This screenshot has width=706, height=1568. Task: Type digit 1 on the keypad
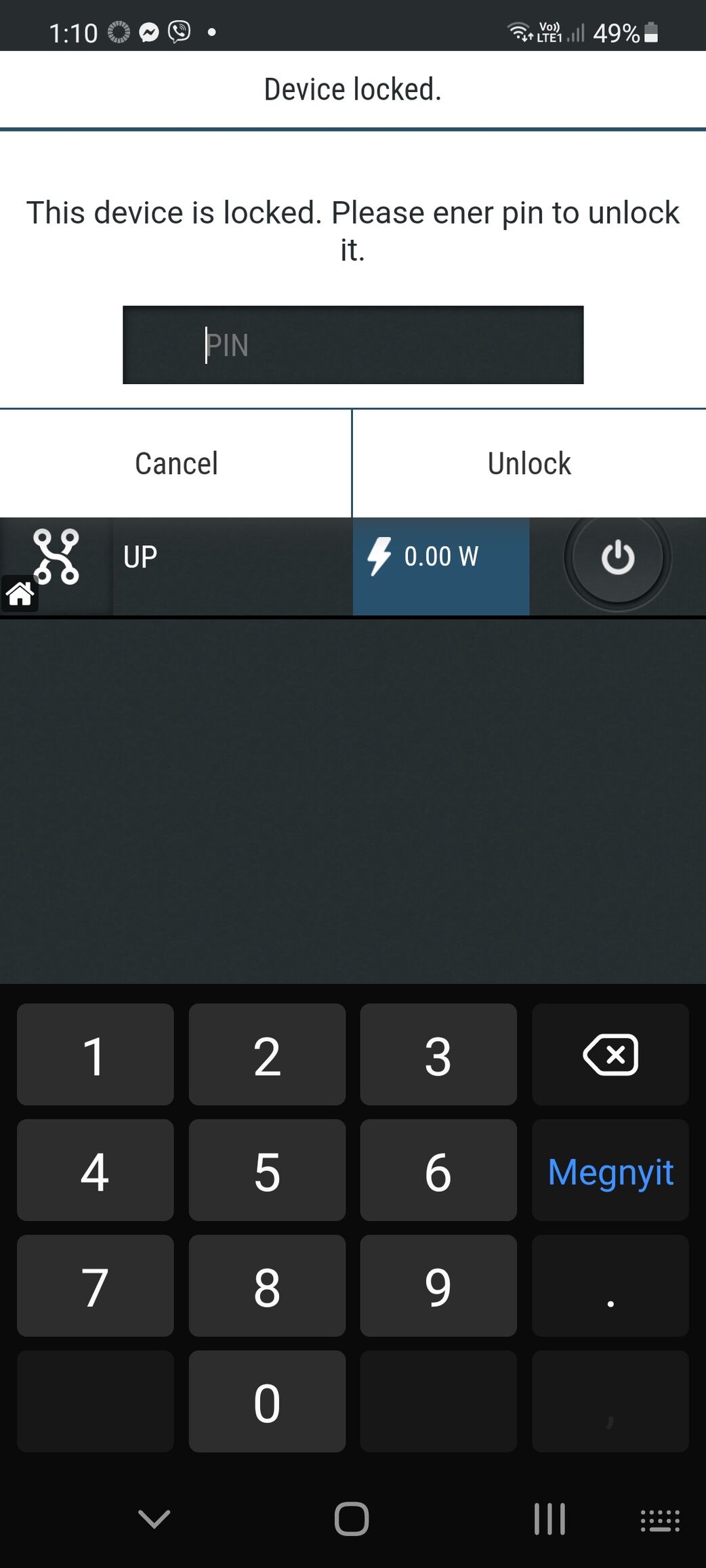[x=95, y=1055]
